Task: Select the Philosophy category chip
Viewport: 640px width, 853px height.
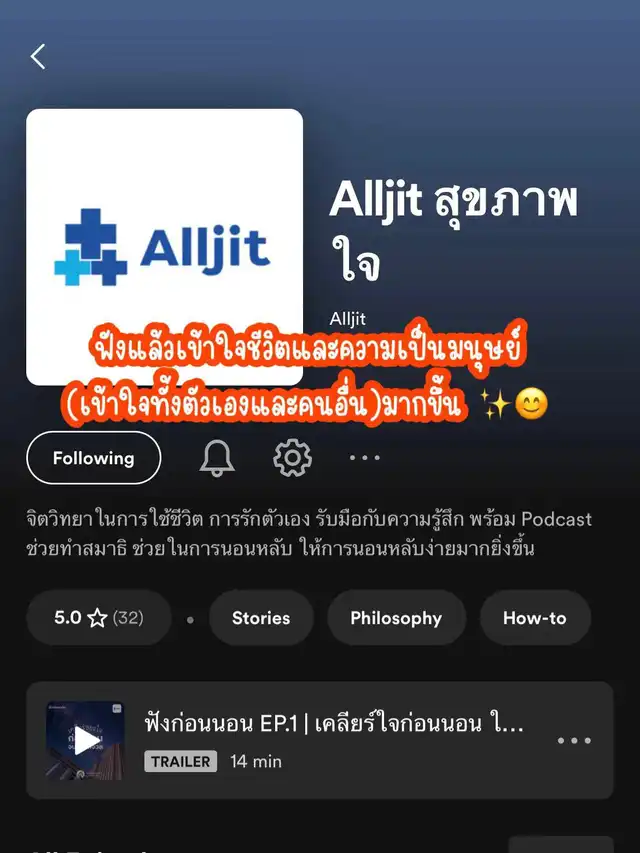Action: pos(396,618)
